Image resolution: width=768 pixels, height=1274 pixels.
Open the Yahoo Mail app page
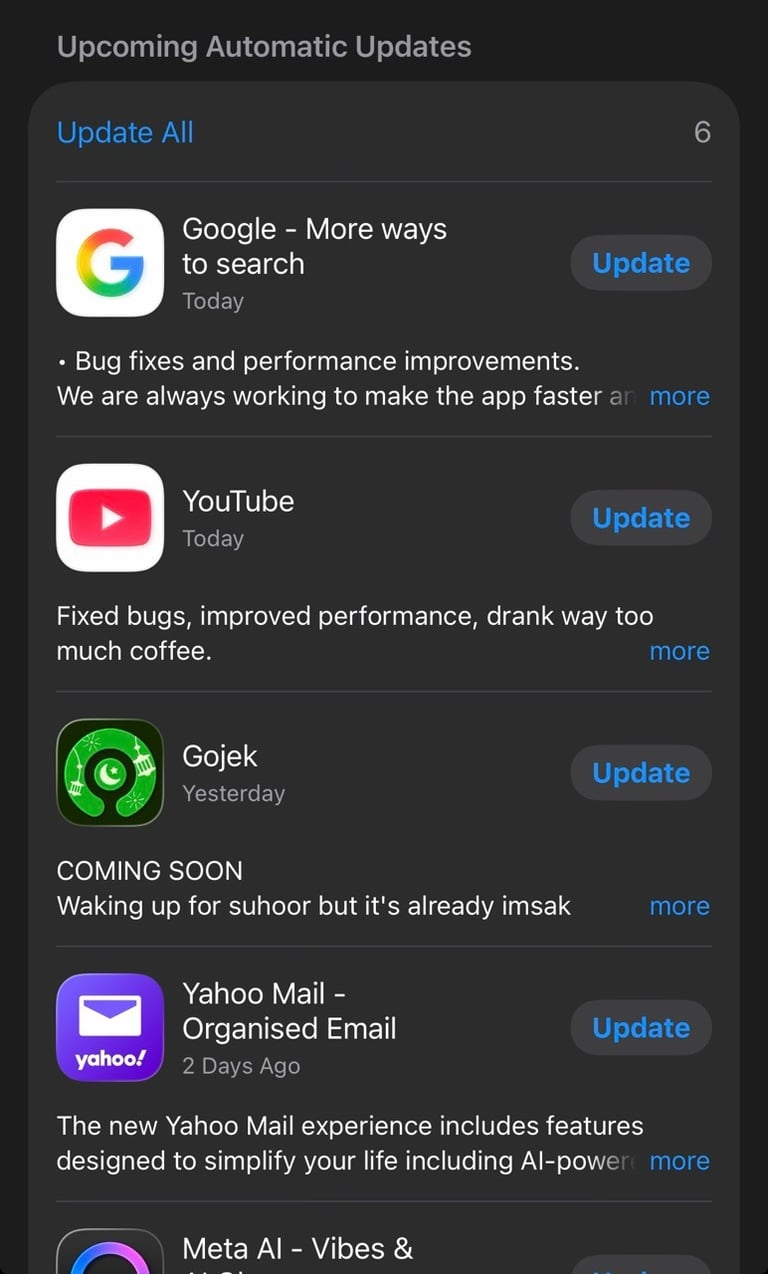110,1028
